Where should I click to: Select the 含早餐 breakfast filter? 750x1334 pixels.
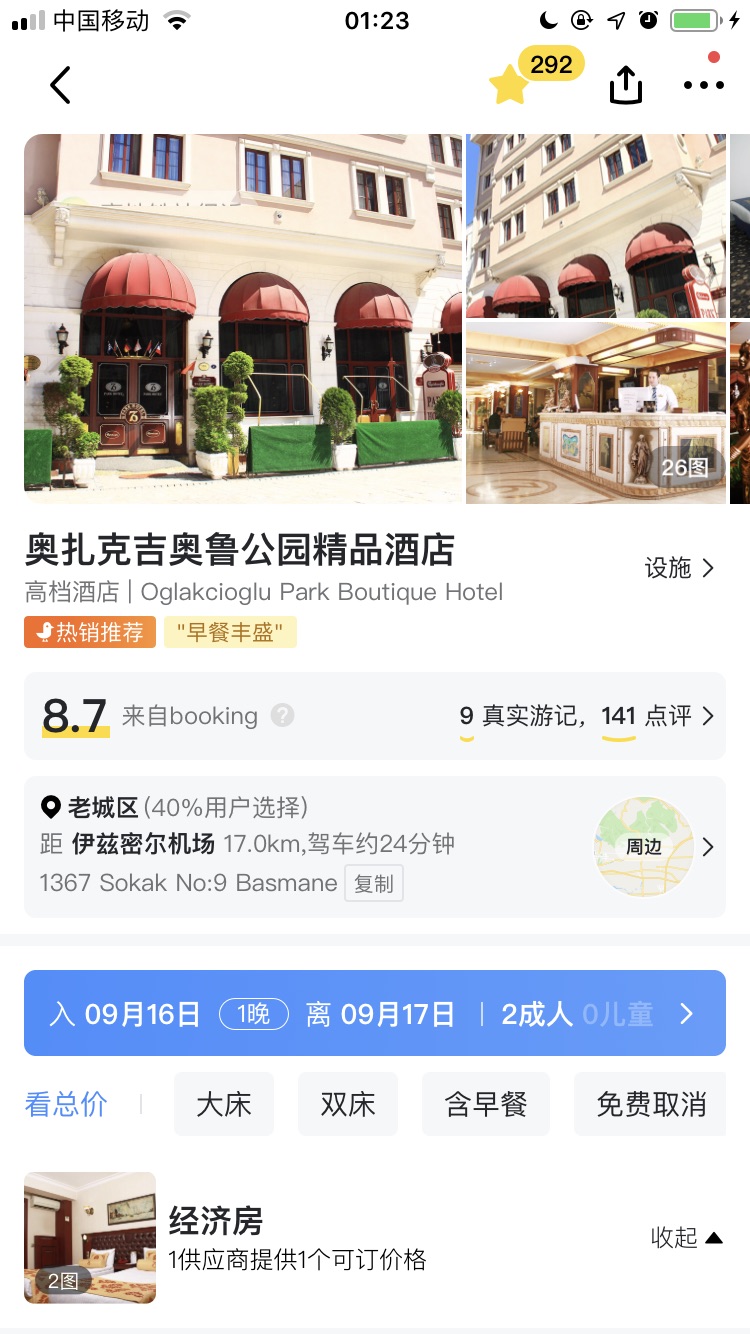pos(486,1105)
